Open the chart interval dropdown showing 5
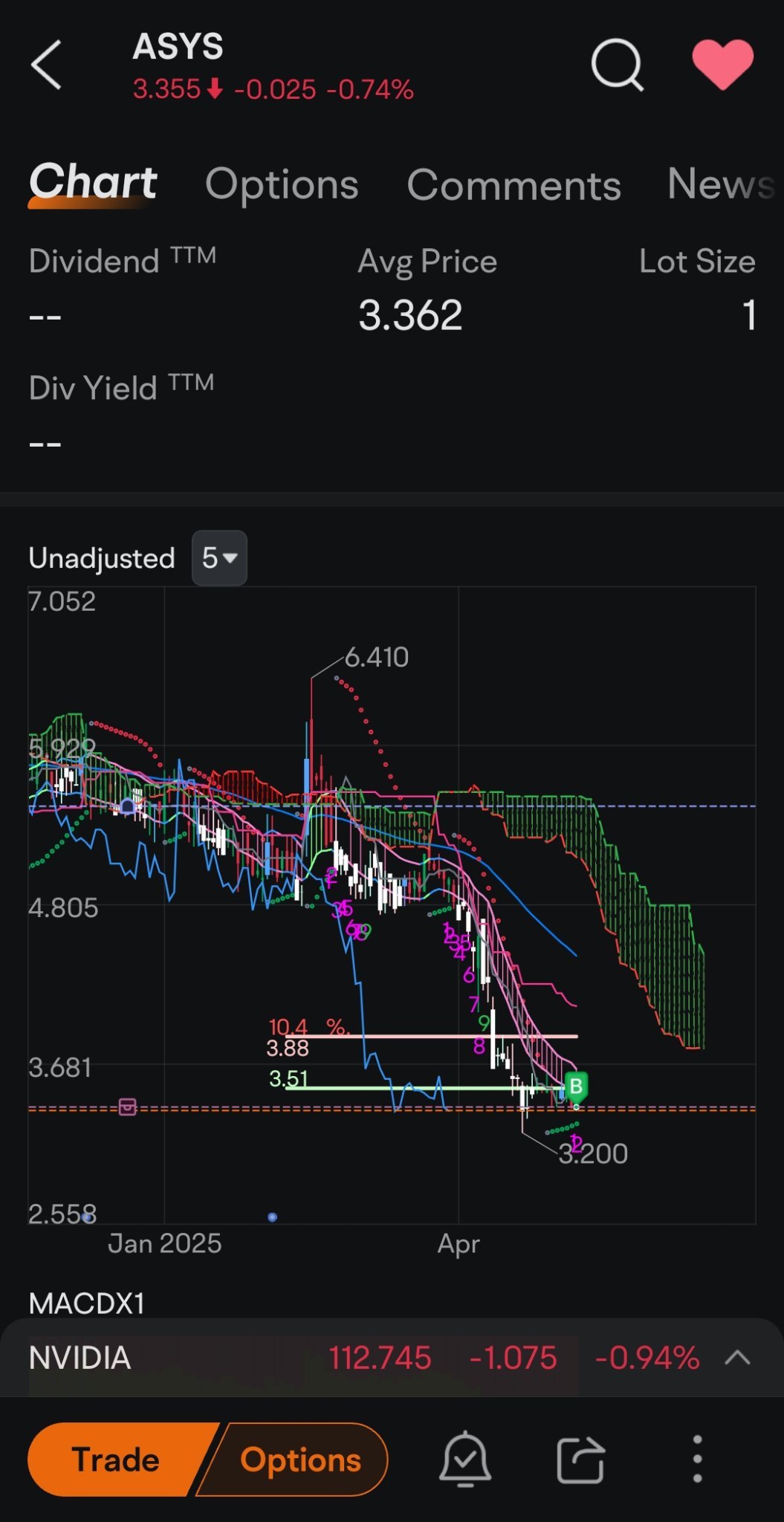 point(219,558)
